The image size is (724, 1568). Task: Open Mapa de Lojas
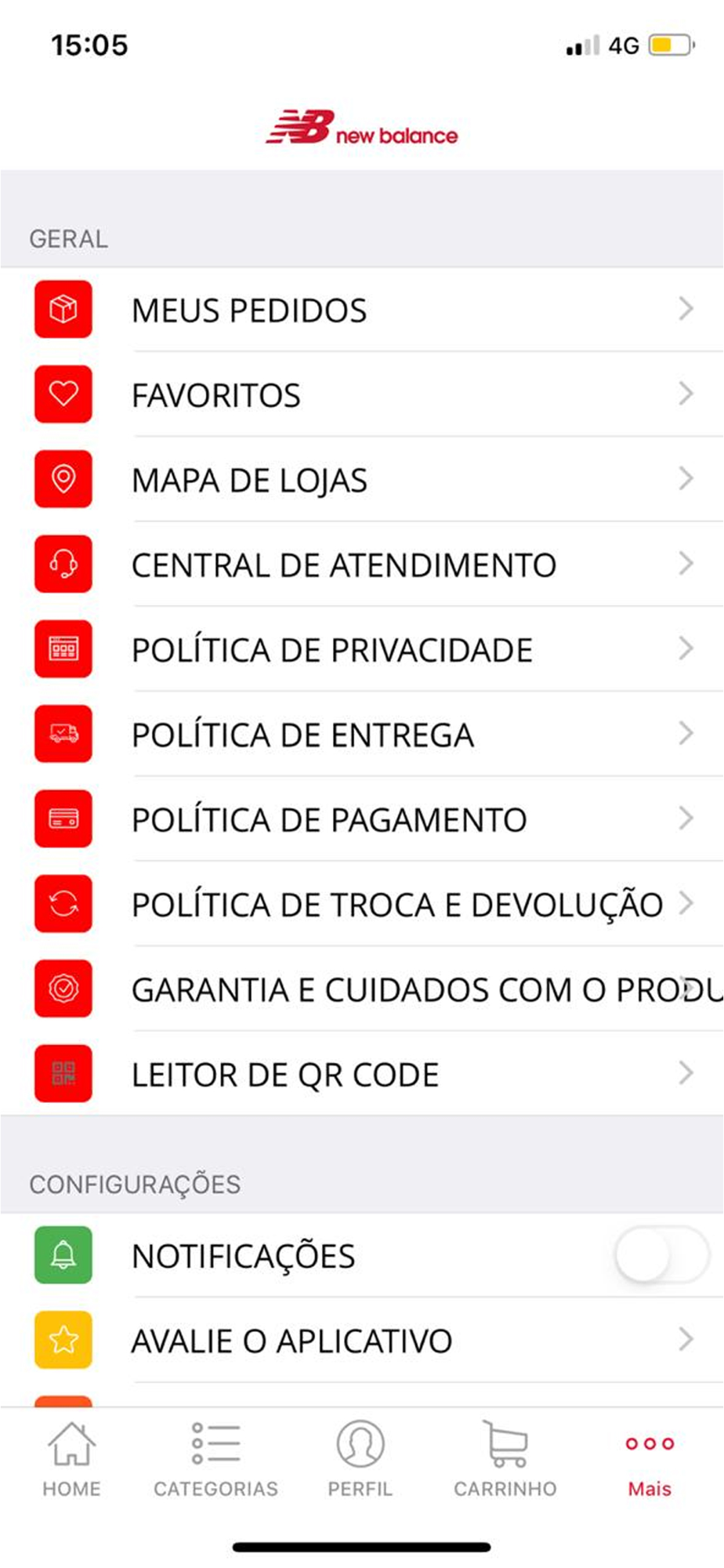tap(362, 479)
